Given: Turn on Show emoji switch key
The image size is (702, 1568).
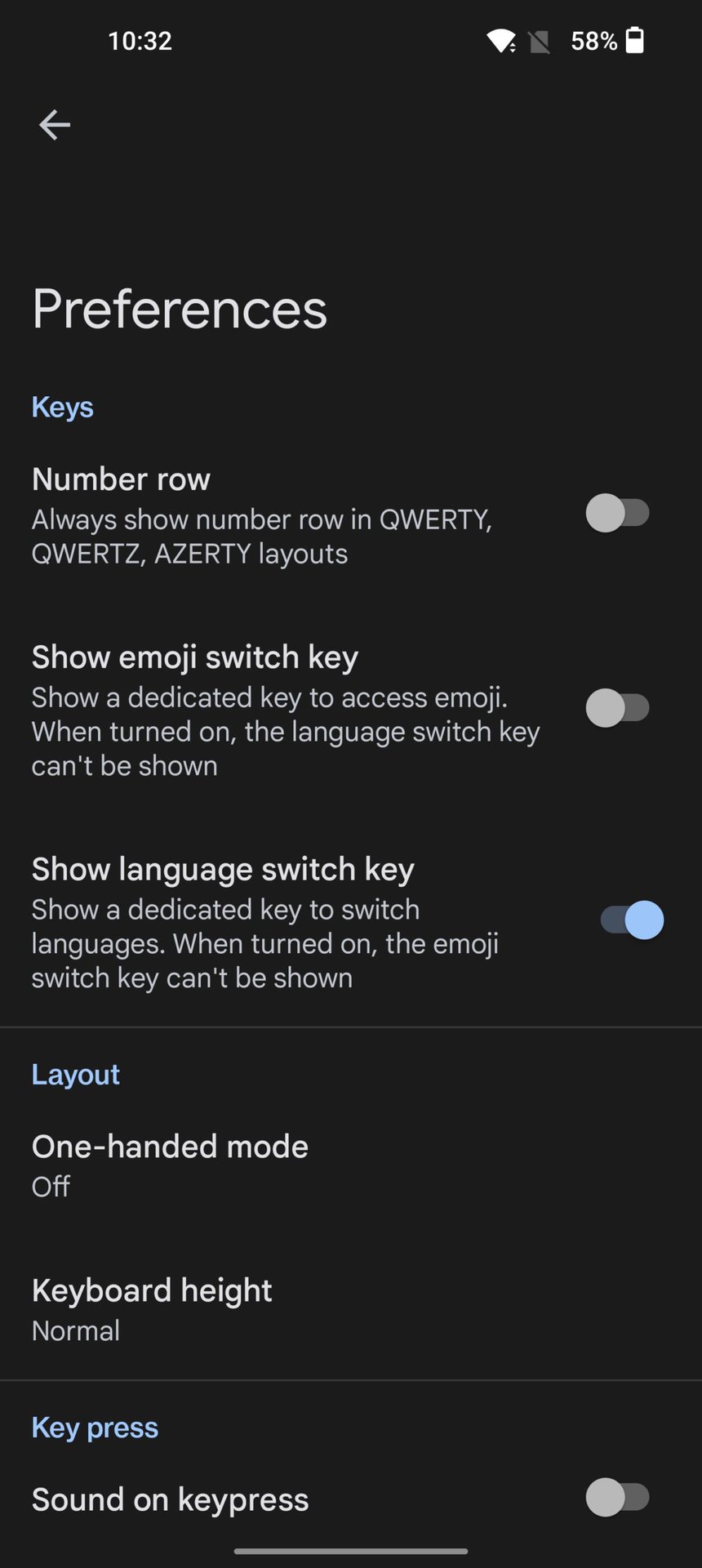Looking at the screenshot, I should tap(617, 708).
